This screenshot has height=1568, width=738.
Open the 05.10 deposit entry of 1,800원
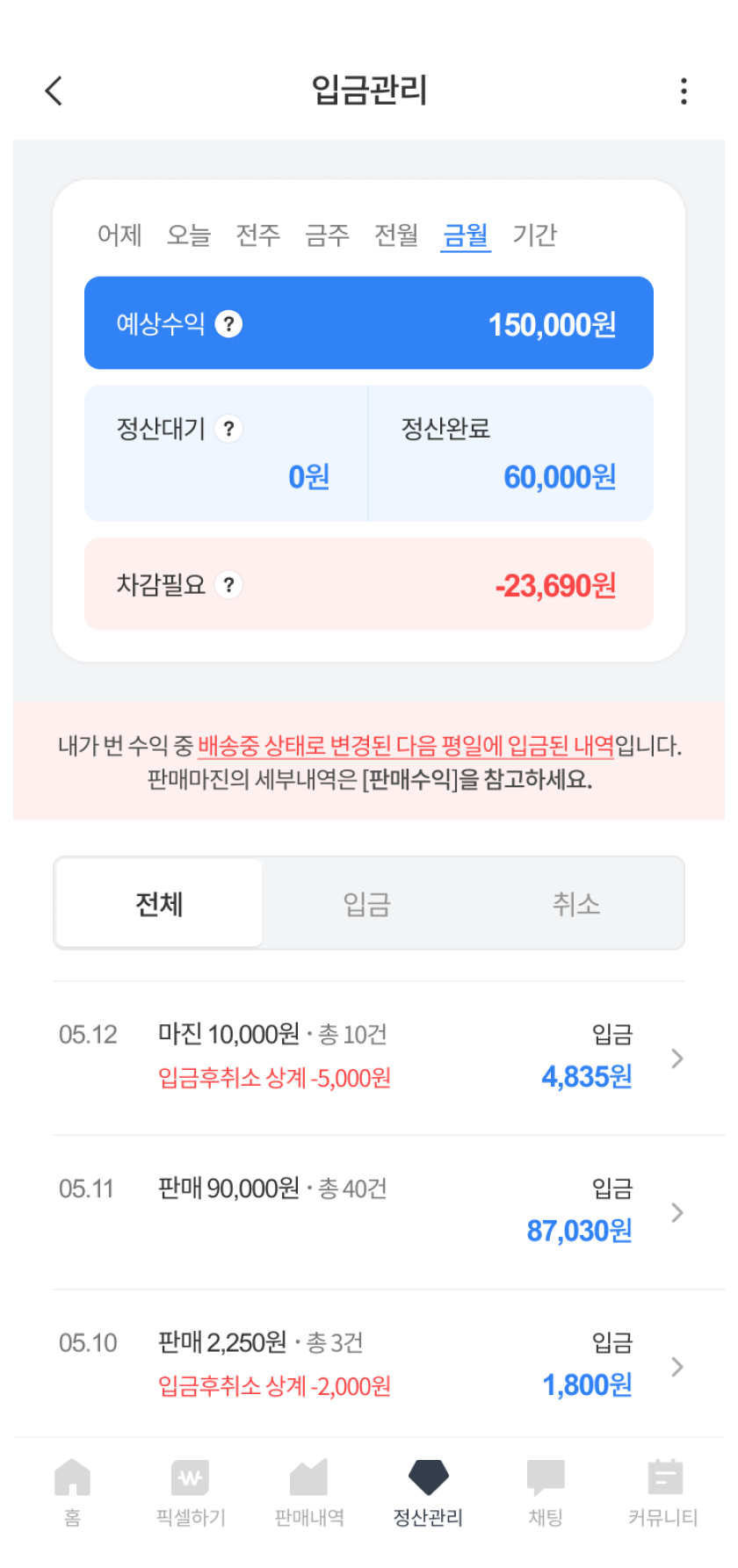pos(369,1366)
